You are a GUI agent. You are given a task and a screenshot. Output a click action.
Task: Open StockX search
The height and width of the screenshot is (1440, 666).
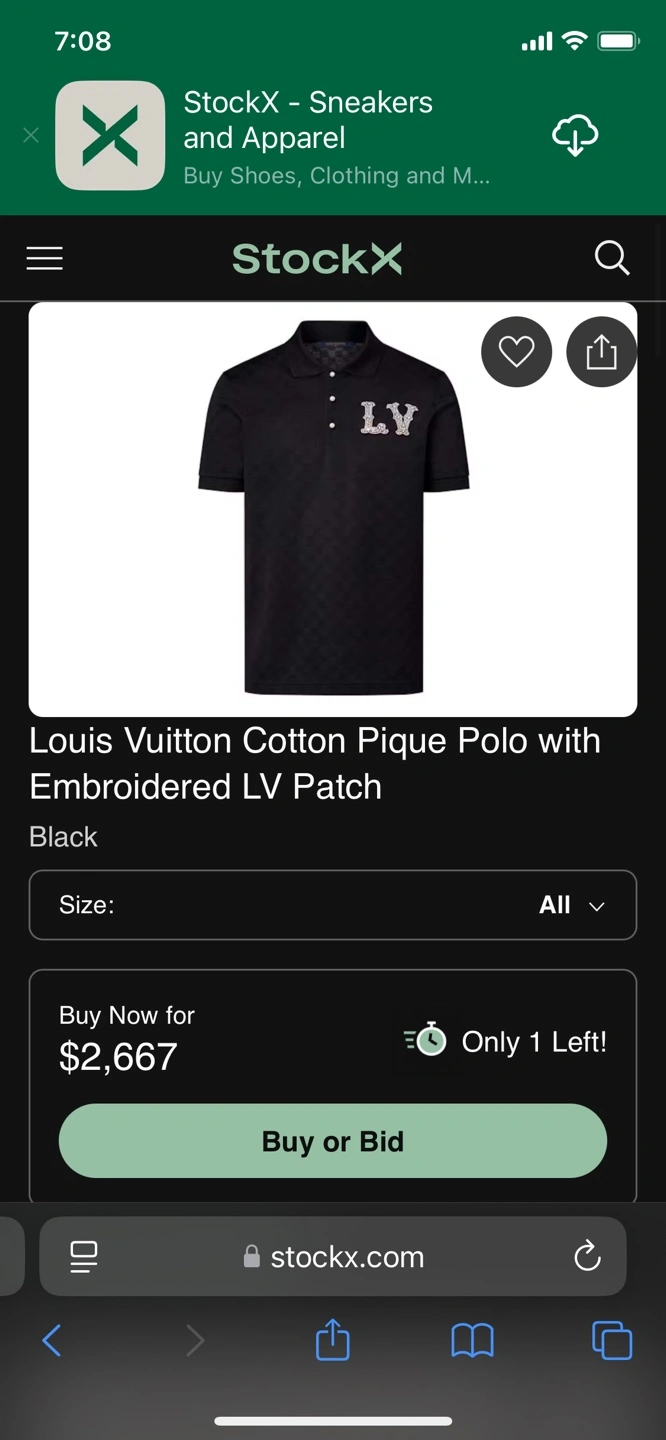[x=611, y=259]
